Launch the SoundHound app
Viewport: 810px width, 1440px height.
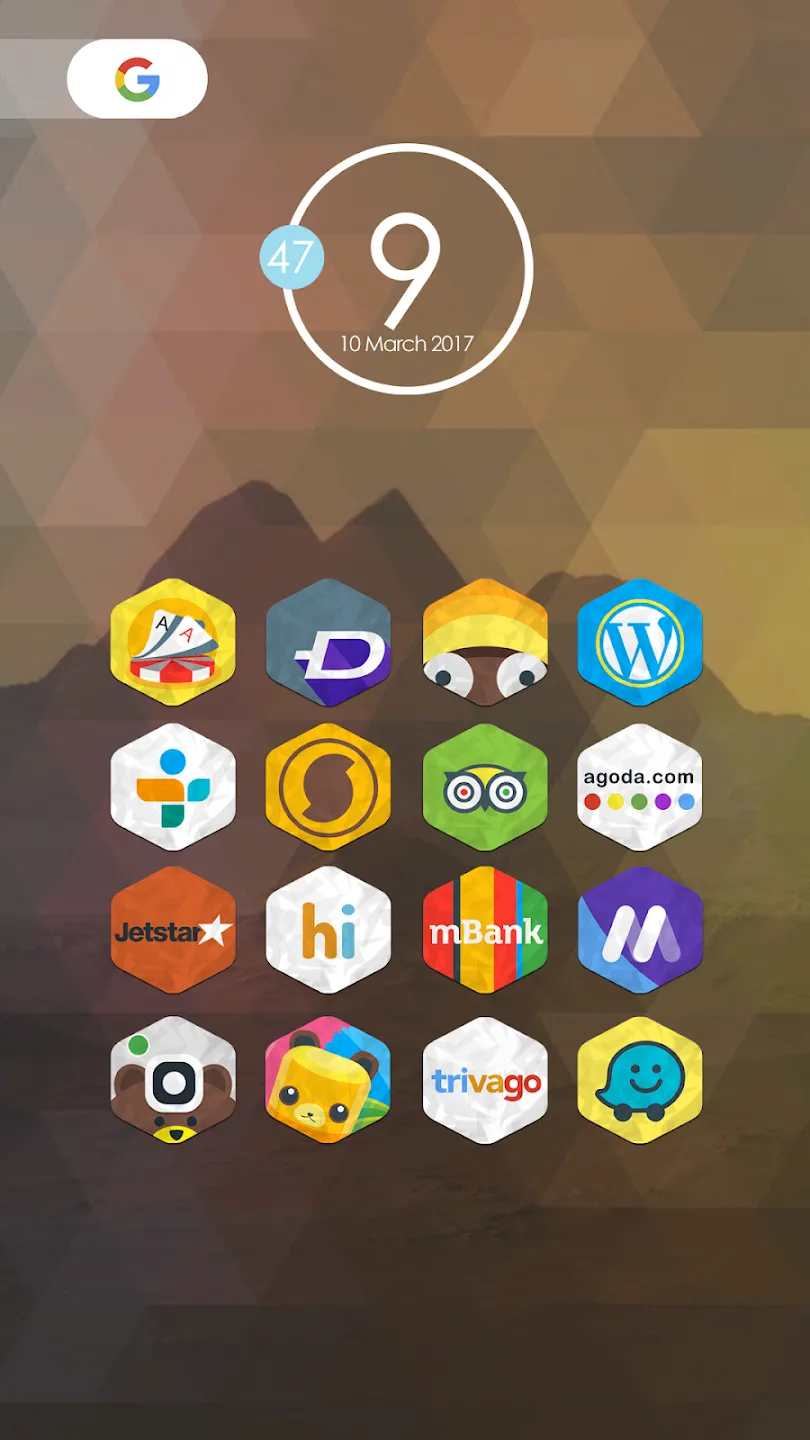pyautogui.click(x=328, y=787)
